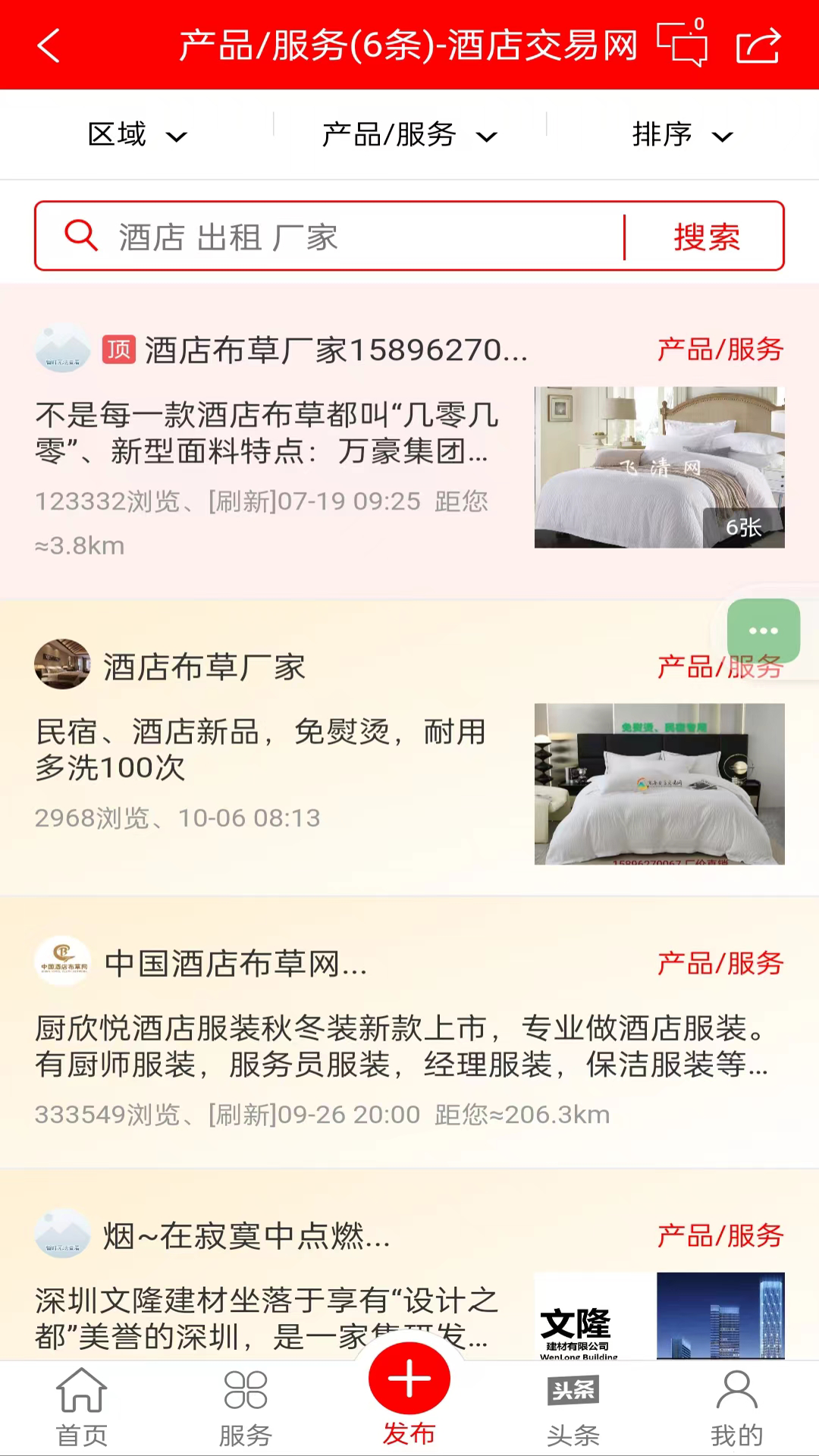Switch to the 首页 home tab
This screenshot has width=819, height=1456.
(x=82, y=1407)
